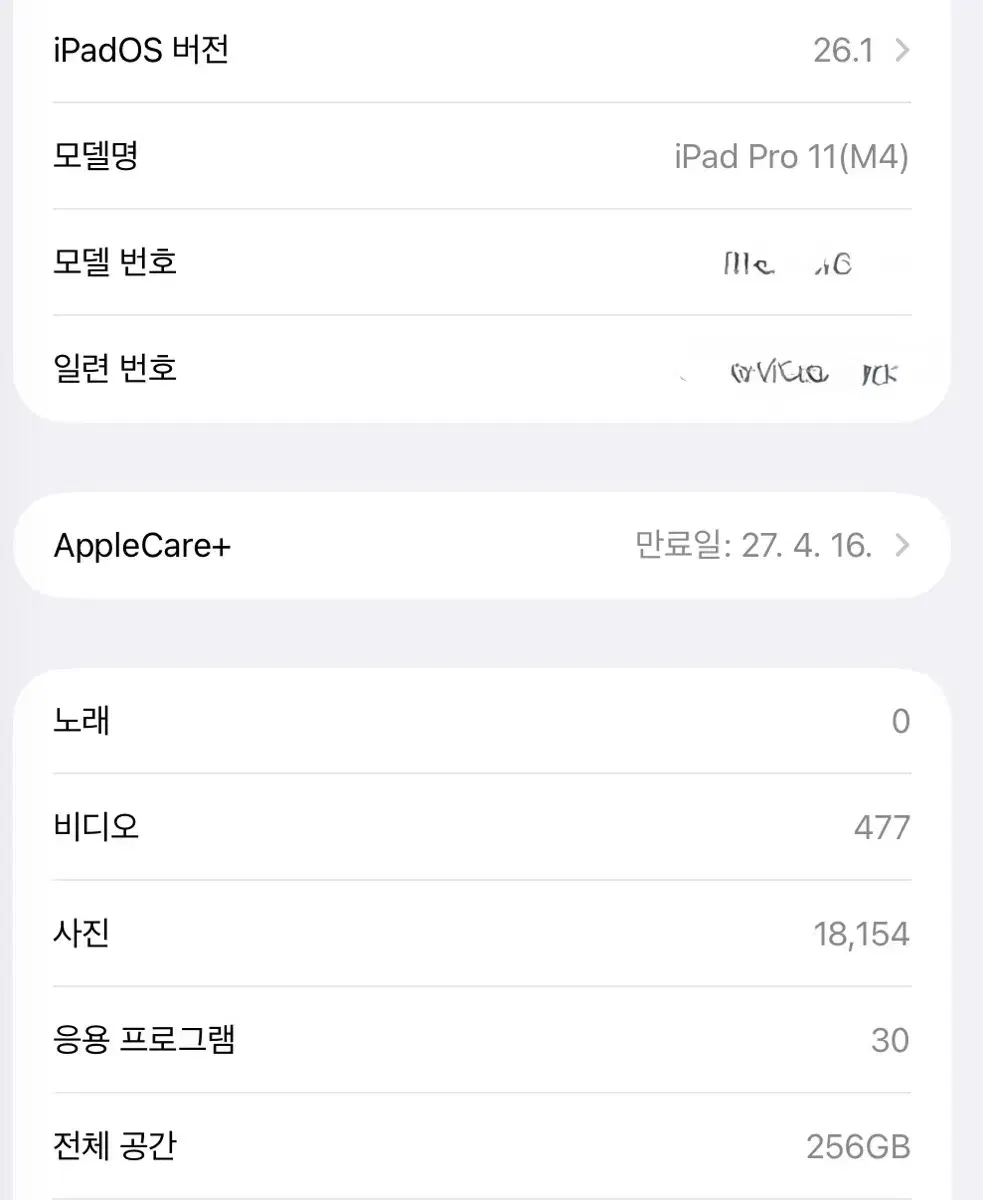The width and height of the screenshot is (983, 1200).
Task: Tap the 30 applications count value
Action: coord(889,1040)
